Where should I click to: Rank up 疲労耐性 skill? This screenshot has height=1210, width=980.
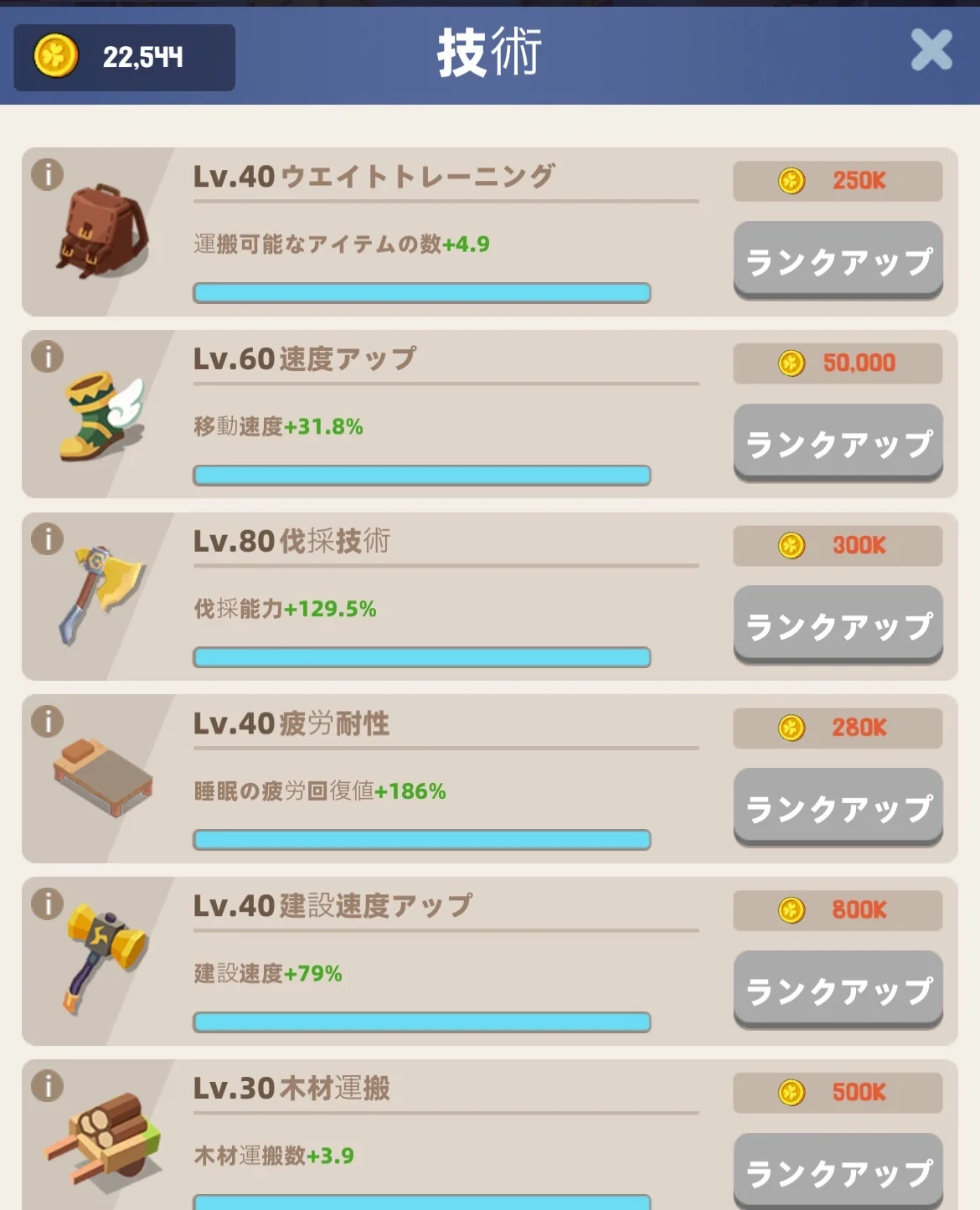pyautogui.click(x=838, y=807)
